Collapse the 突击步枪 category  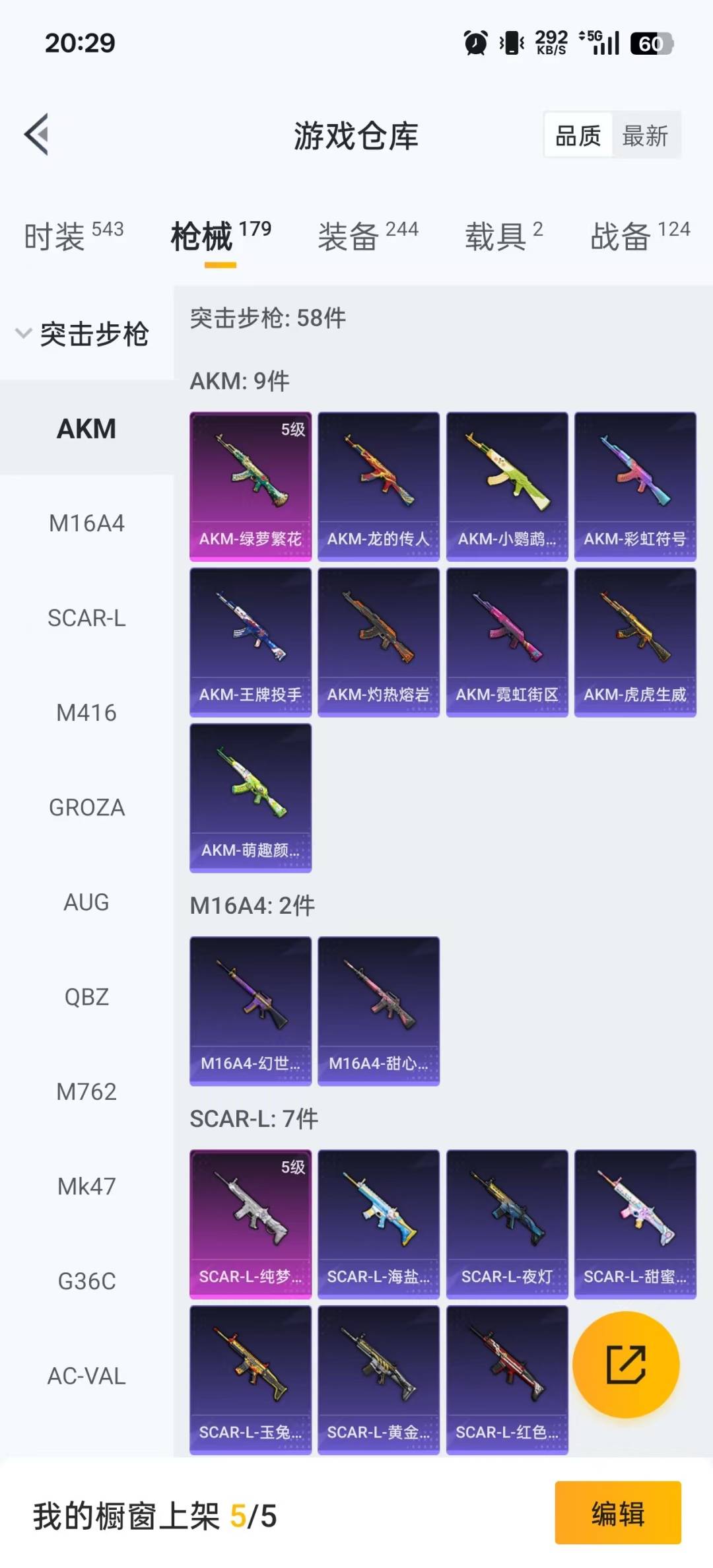pyautogui.click(x=83, y=334)
